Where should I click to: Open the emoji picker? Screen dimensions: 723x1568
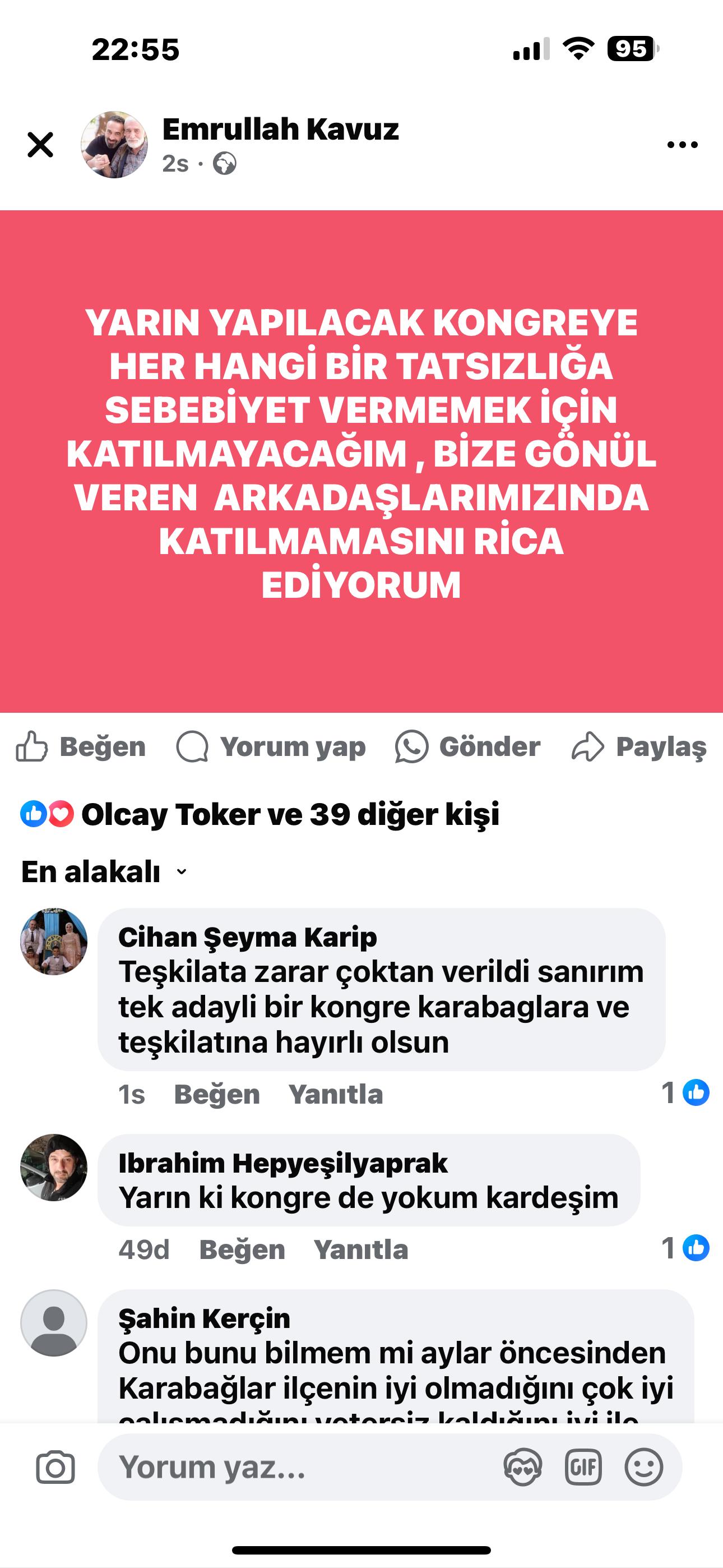643,1467
